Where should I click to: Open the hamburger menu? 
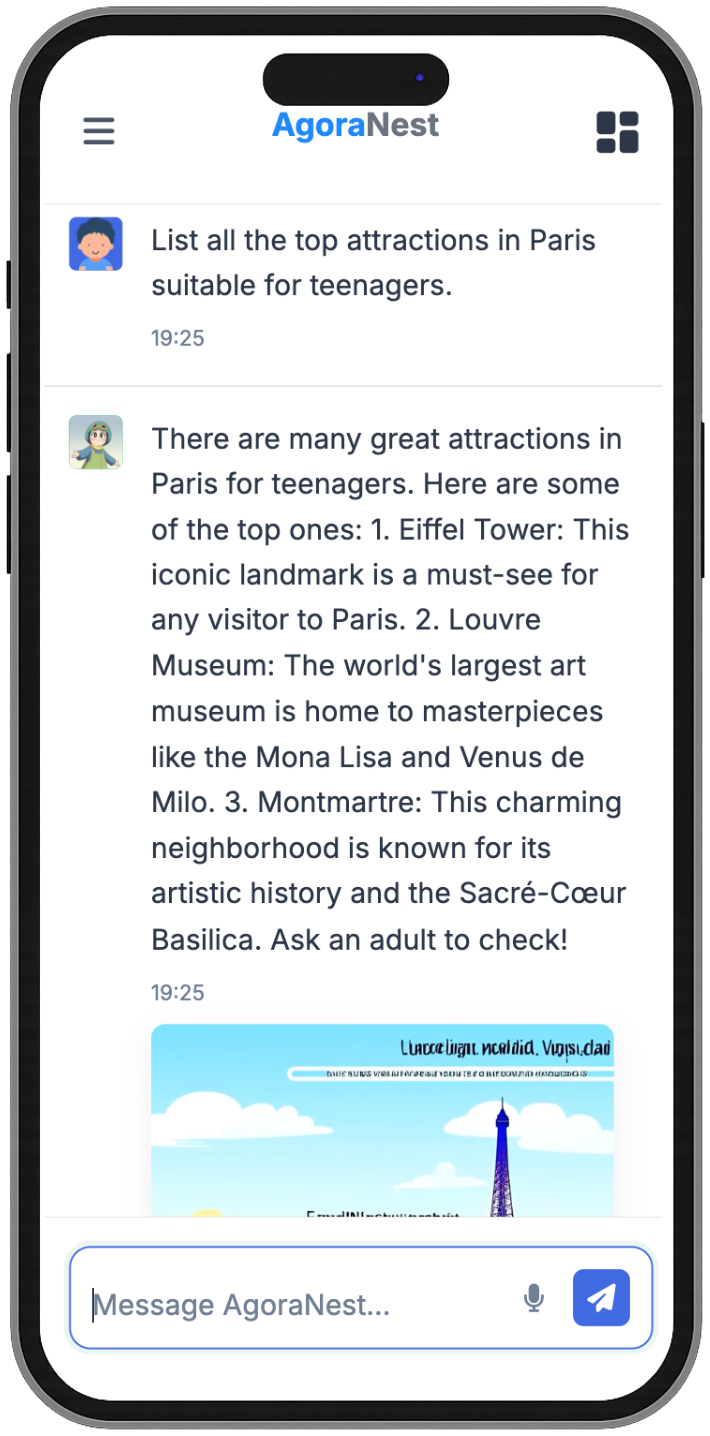click(x=98, y=131)
